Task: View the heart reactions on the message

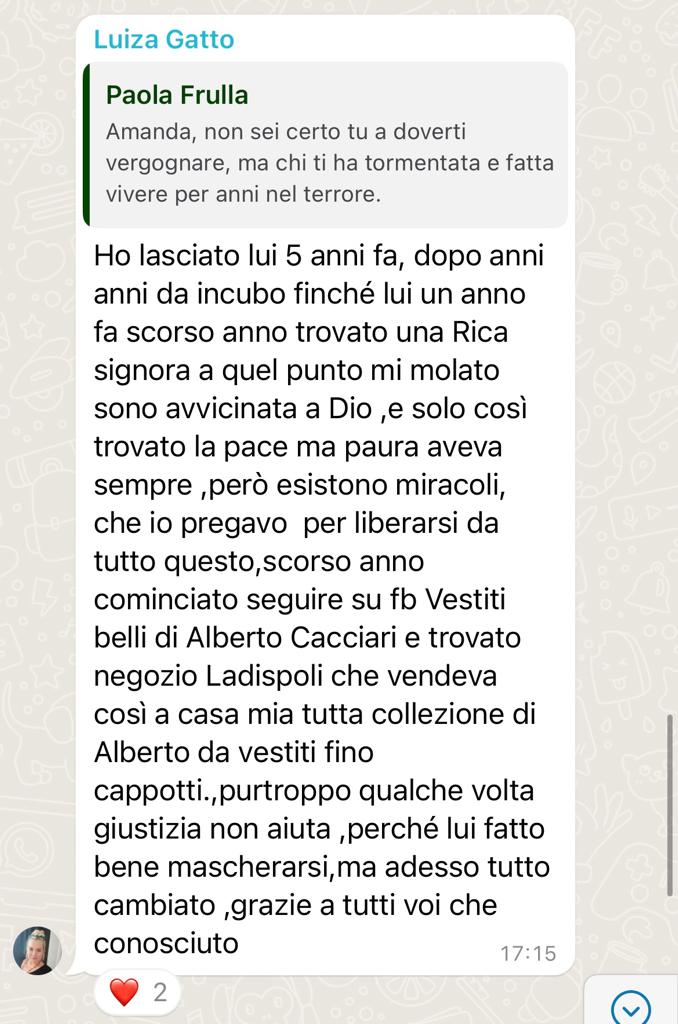Action: coord(137,993)
